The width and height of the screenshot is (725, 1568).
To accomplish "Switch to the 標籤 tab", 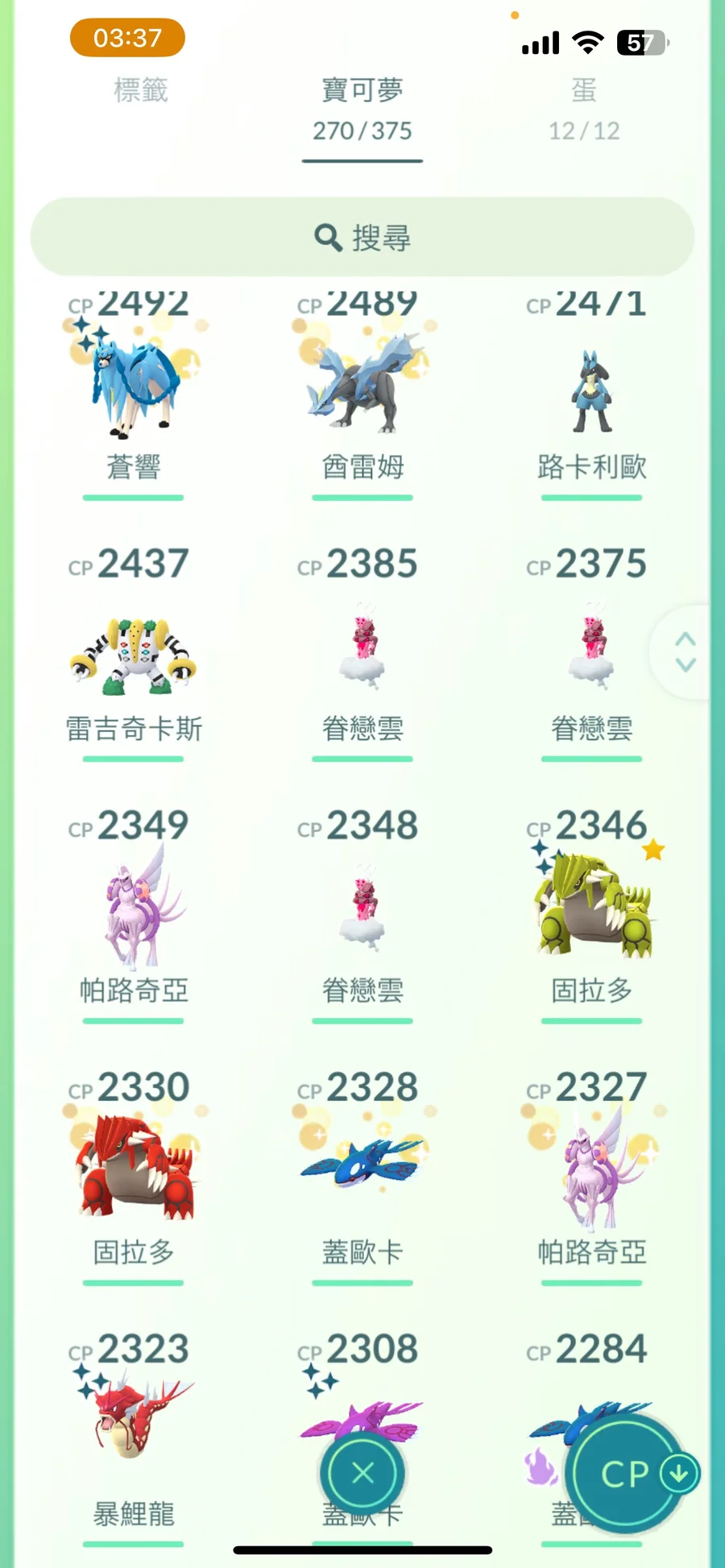I will pos(140,90).
